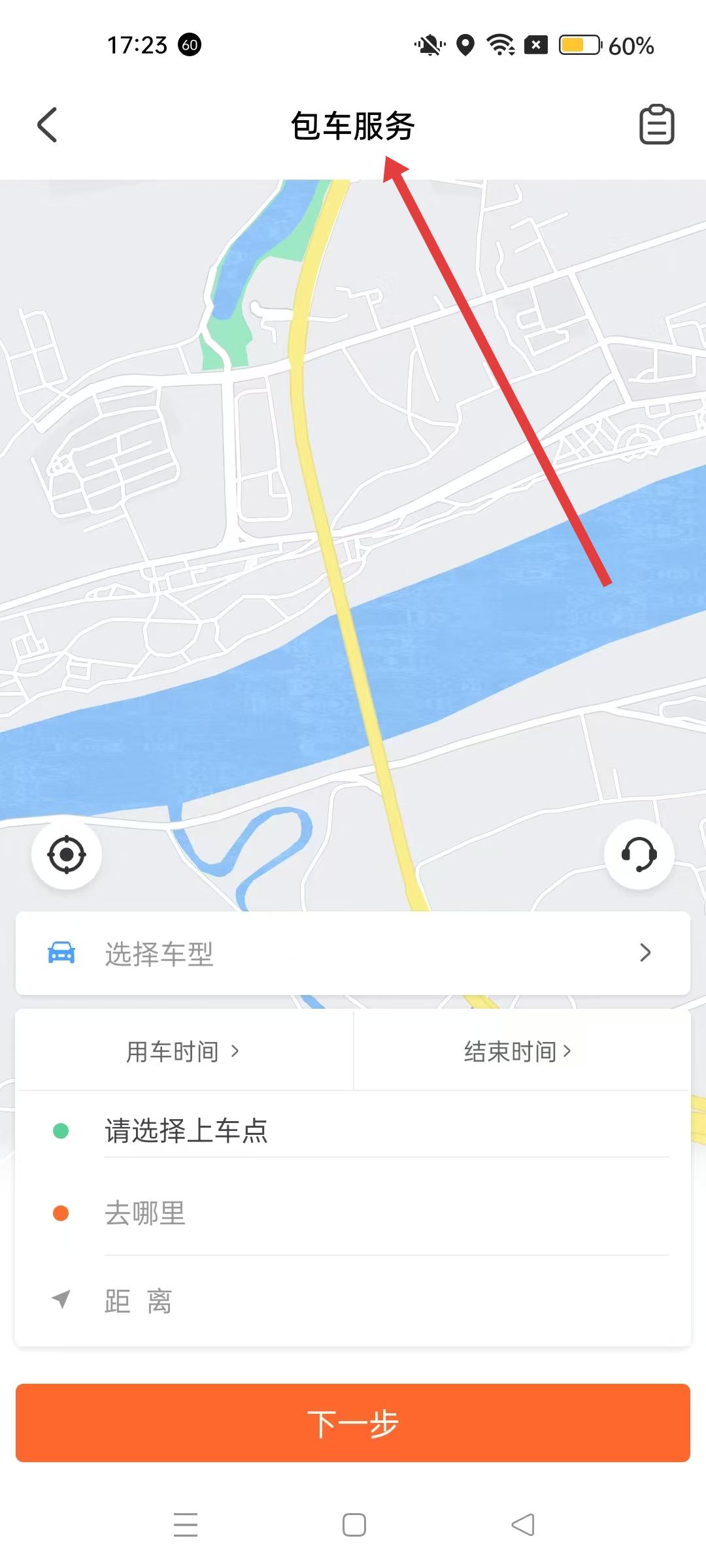Return to the system home screen
Screen dimensions: 706x1568
354,1525
